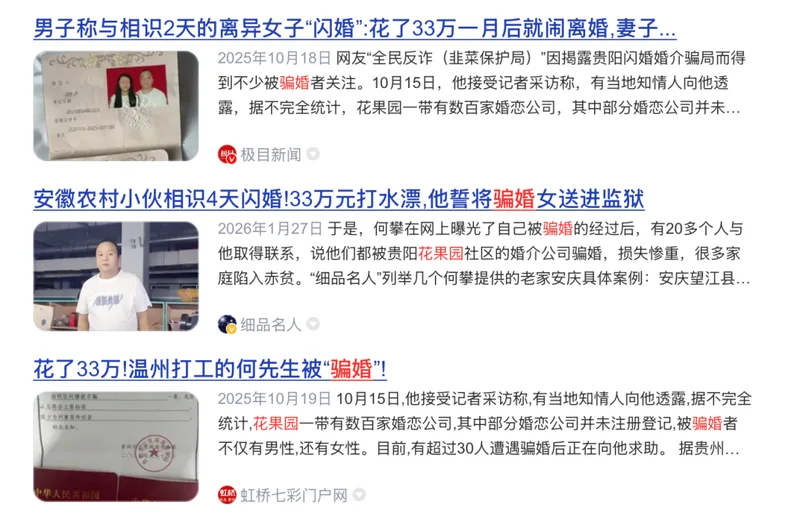Visit the 细品名人 source
800x522 pixels.
tap(271, 324)
